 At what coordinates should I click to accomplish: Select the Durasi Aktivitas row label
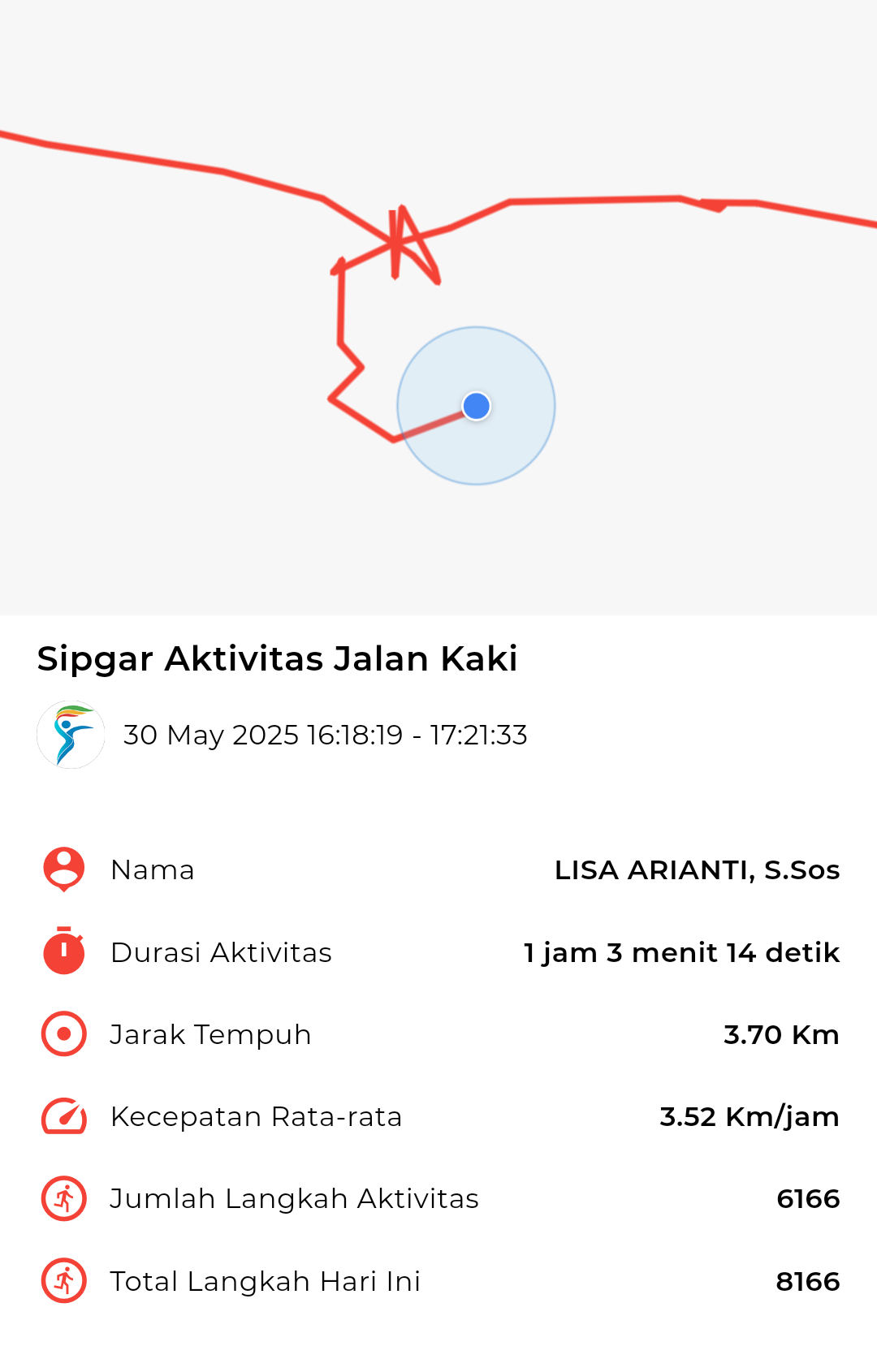tap(221, 951)
